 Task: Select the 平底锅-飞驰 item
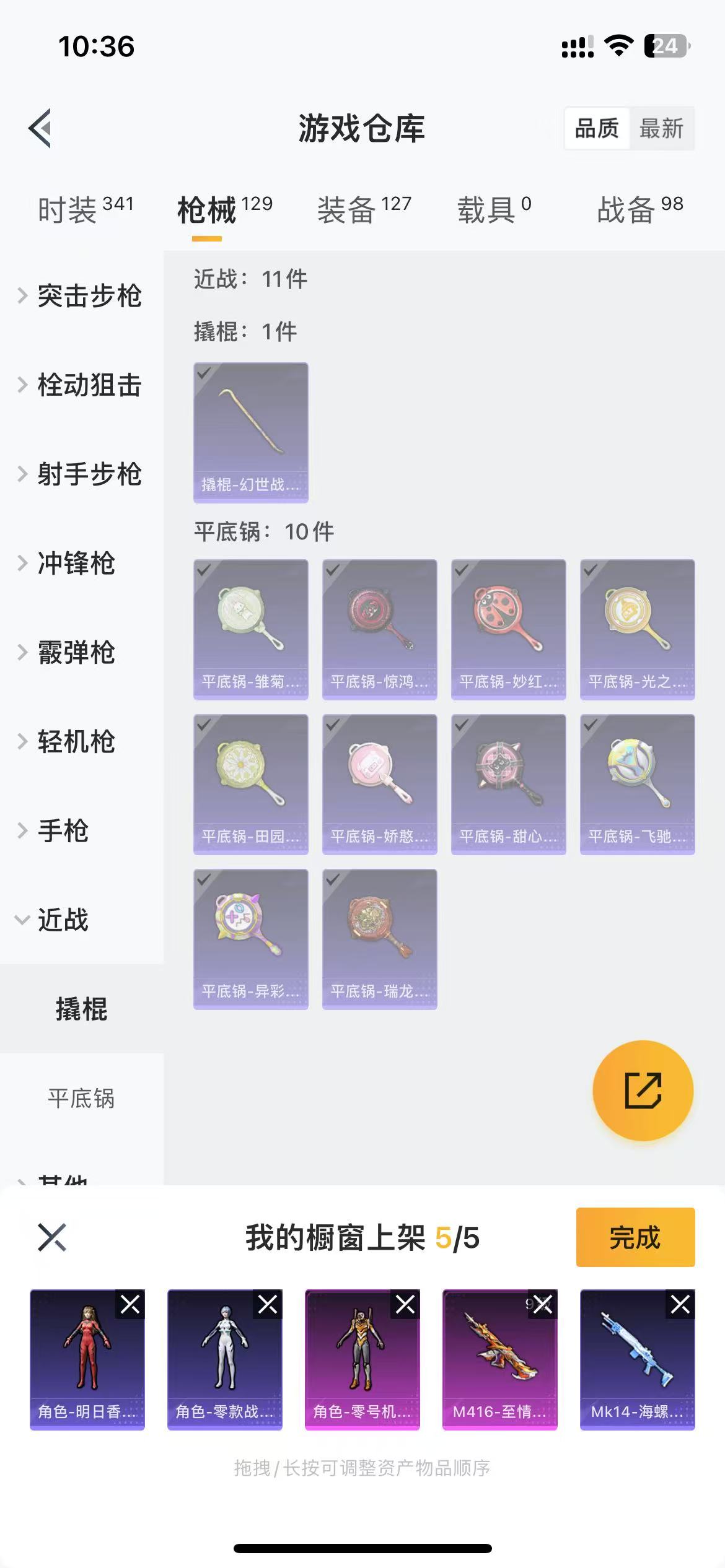coord(637,784)
